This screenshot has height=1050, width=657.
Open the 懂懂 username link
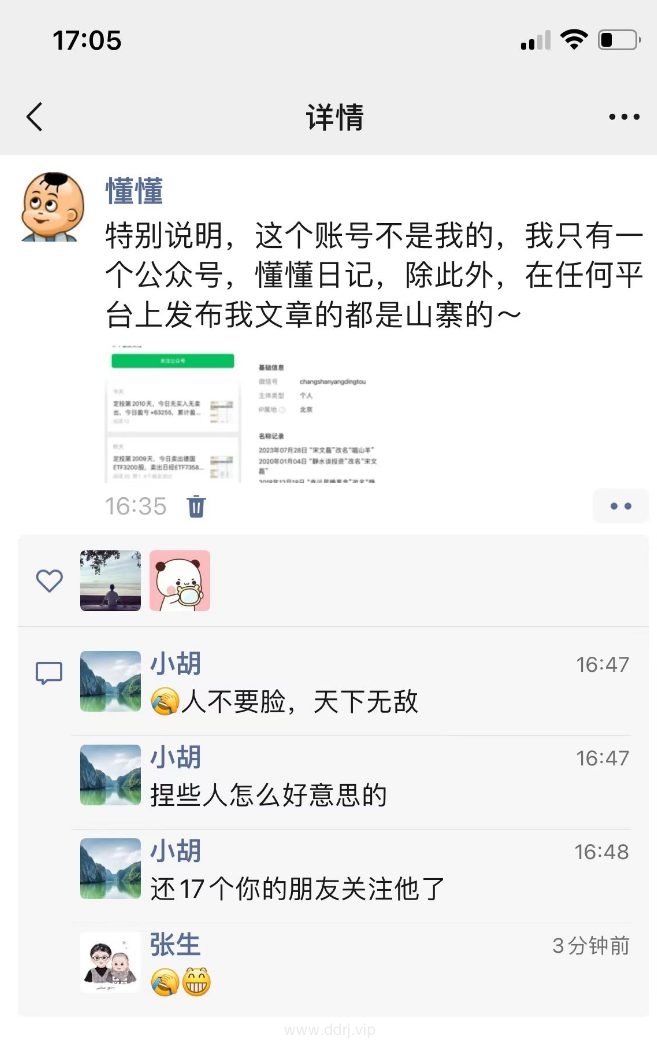pyautogui.click(x=135, y=190)
